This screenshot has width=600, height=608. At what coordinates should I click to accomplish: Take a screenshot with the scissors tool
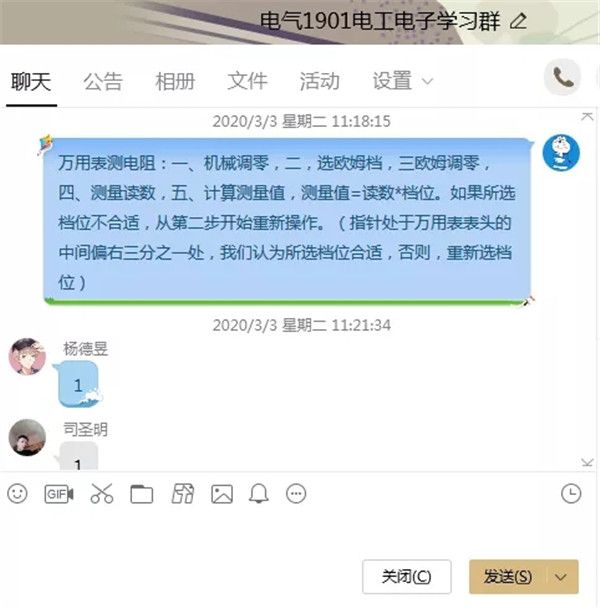101,493
